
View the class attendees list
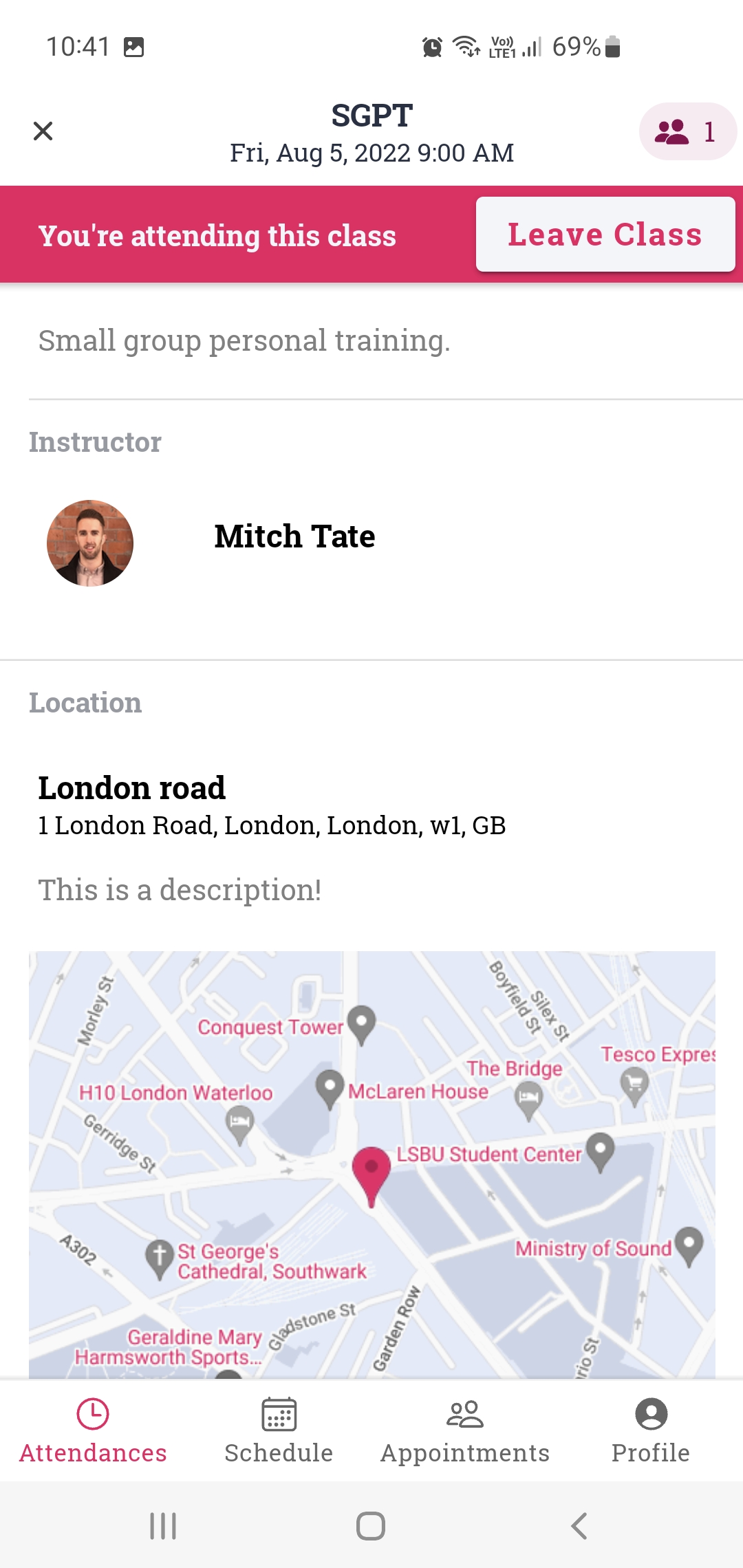click(687, 131)
